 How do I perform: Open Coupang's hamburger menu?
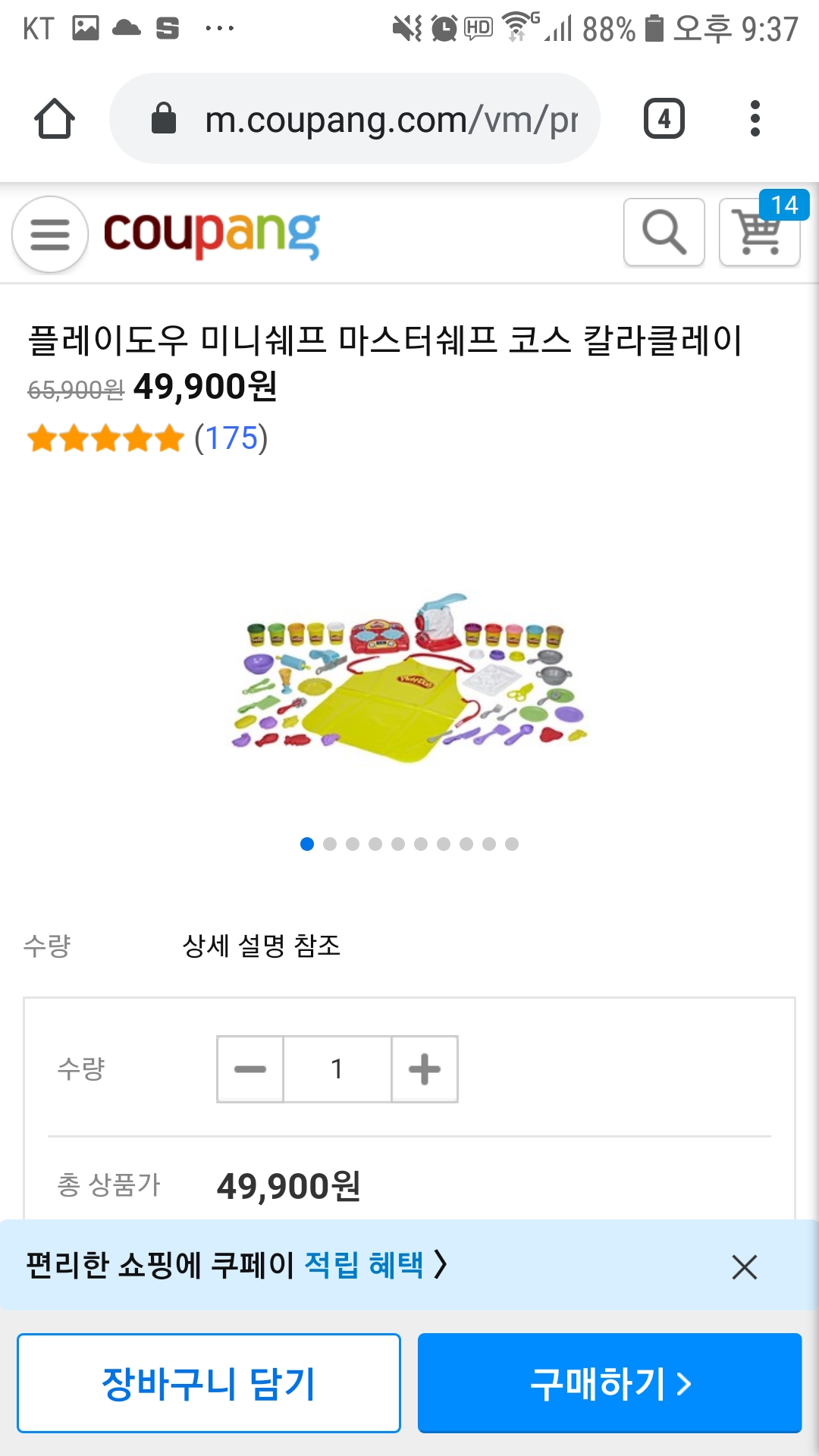(50, 234)
